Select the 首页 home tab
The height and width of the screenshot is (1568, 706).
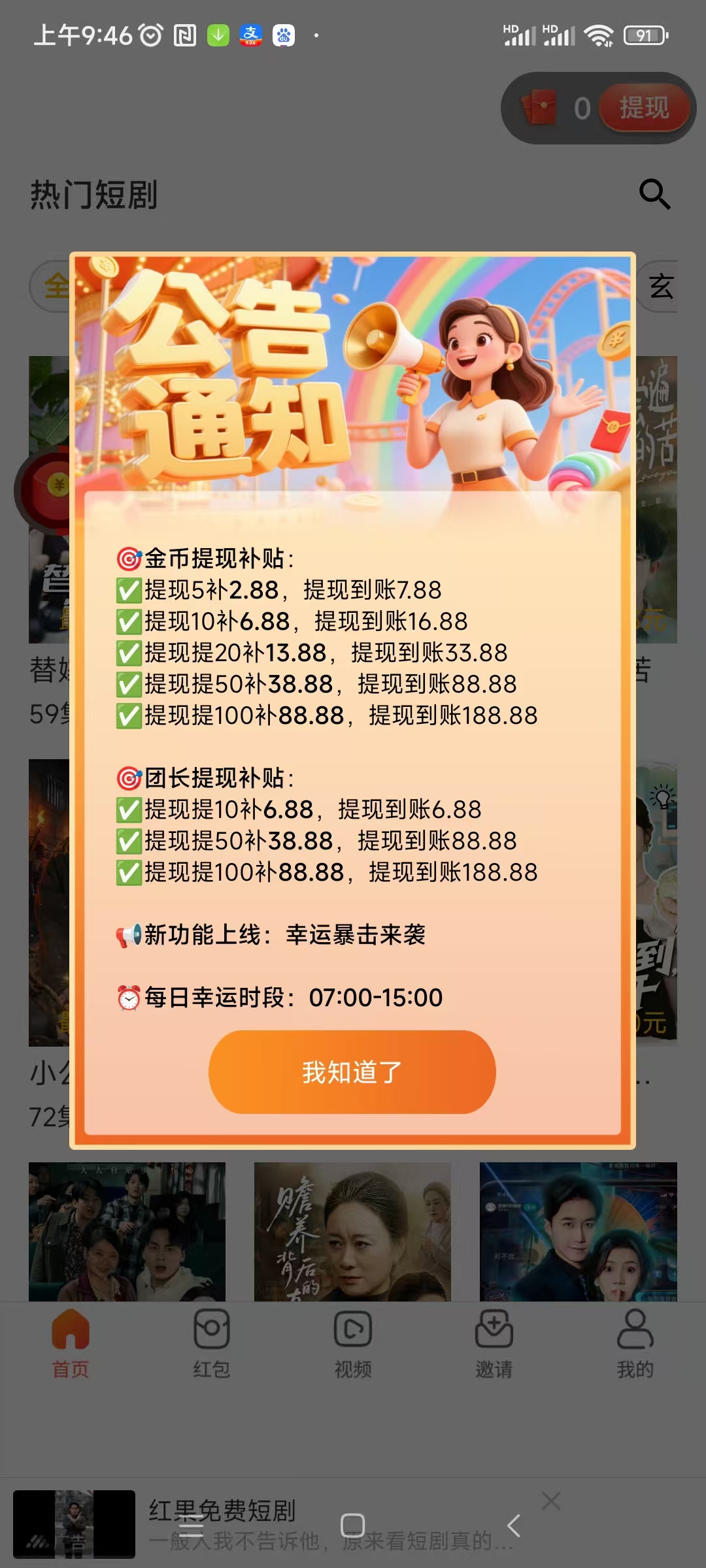point(71,1343)
